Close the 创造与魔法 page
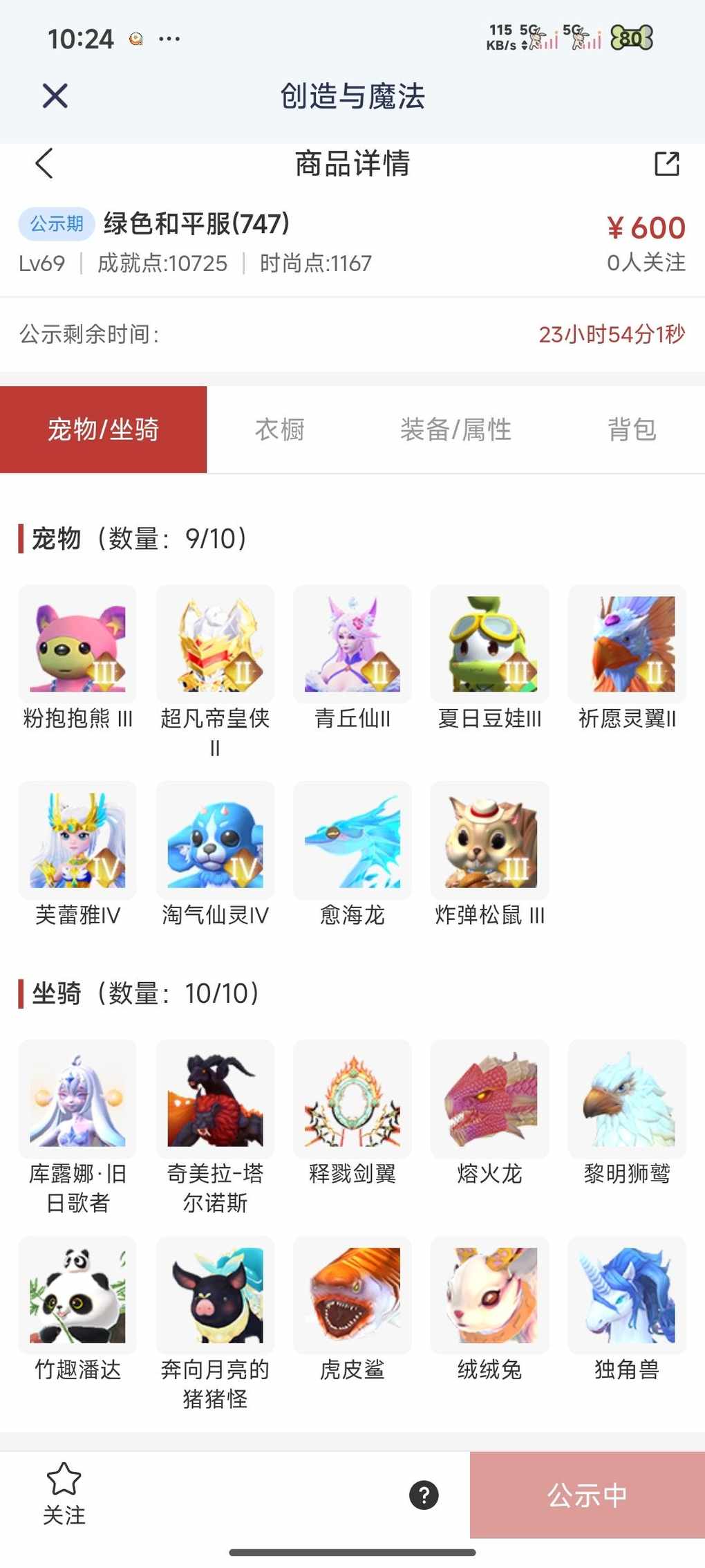The width and height of the screenshot is (705, 1568). click(55, 96)
